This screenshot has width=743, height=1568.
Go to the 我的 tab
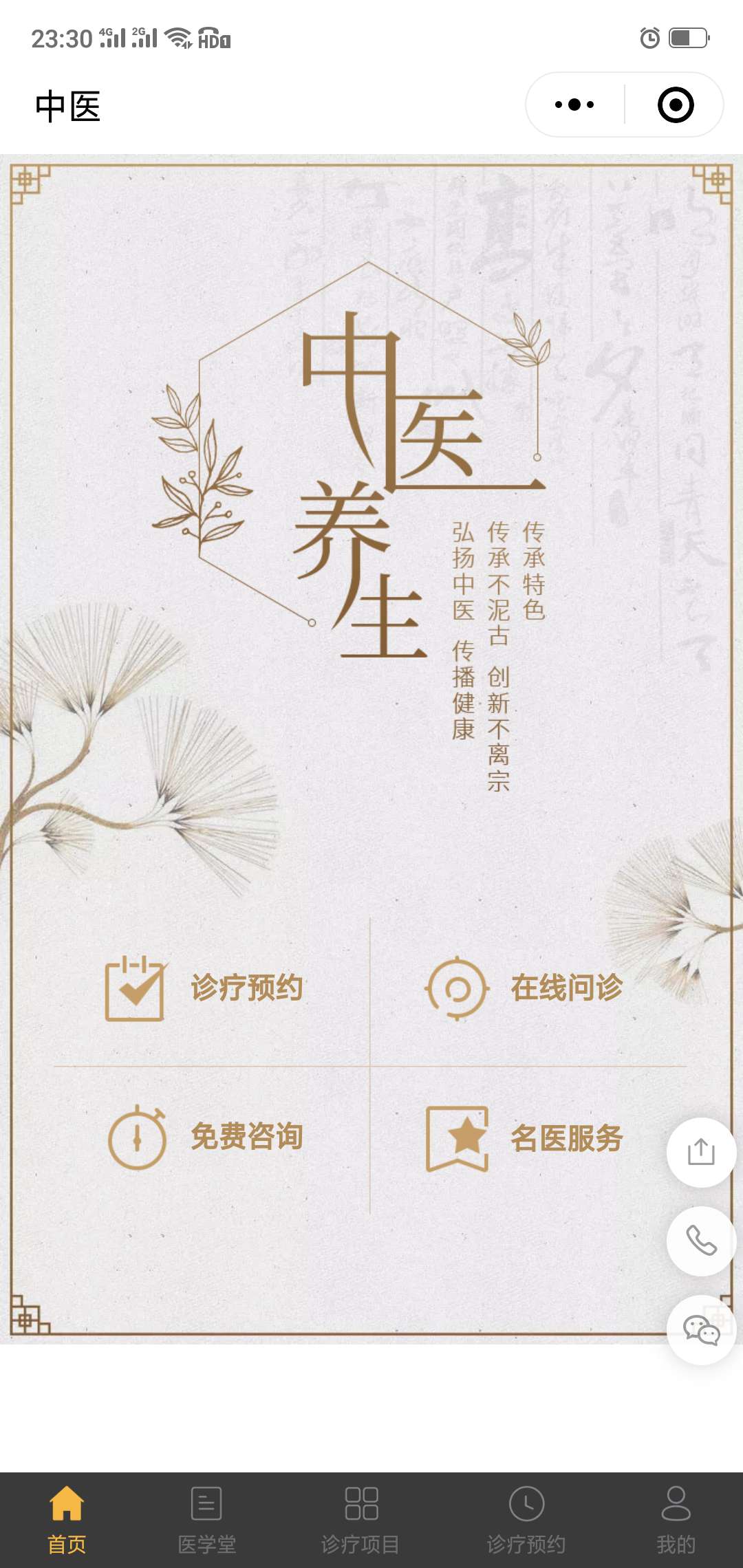coord(676,1520)
